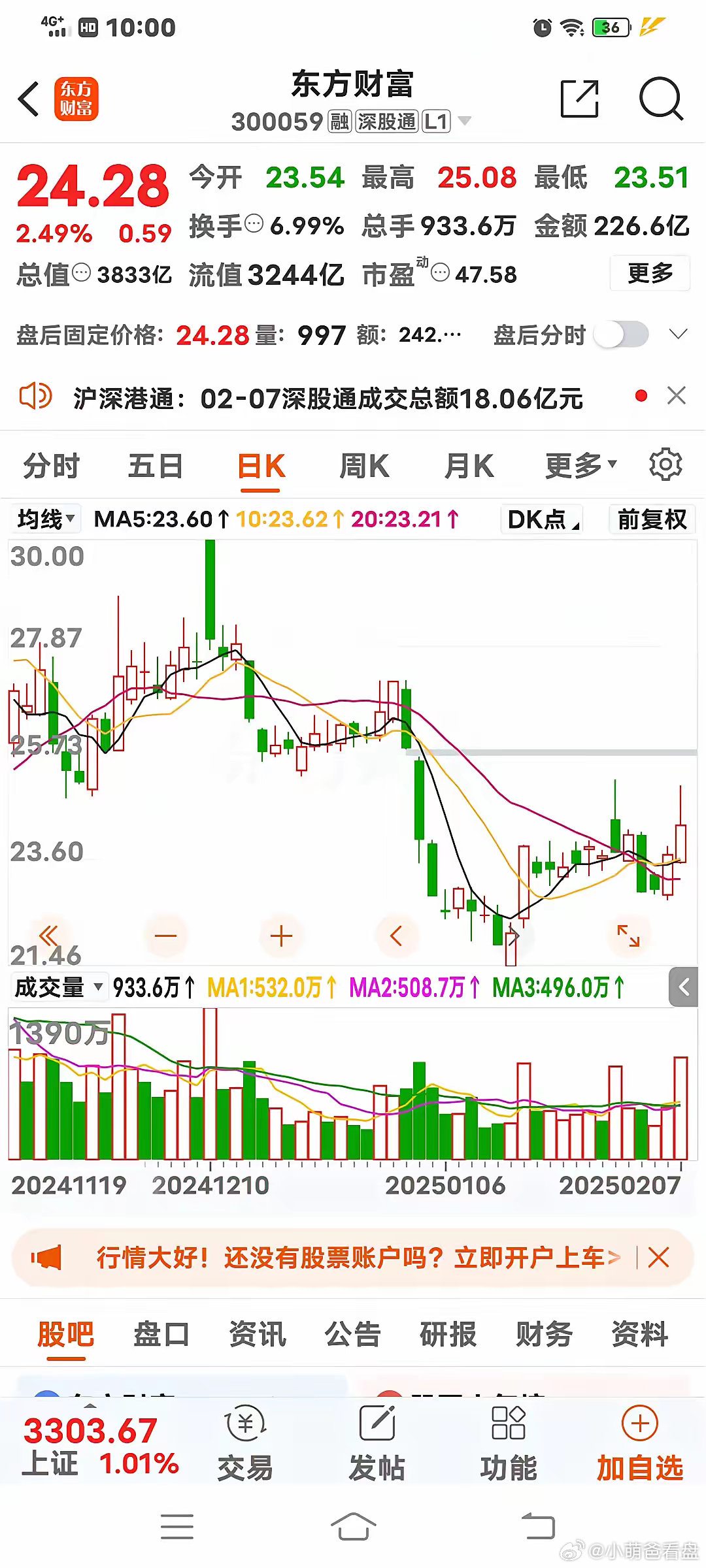706x1568 pixels.
Task: Close the 立即开户上车 promo banner
Action: coord(658,1257)
